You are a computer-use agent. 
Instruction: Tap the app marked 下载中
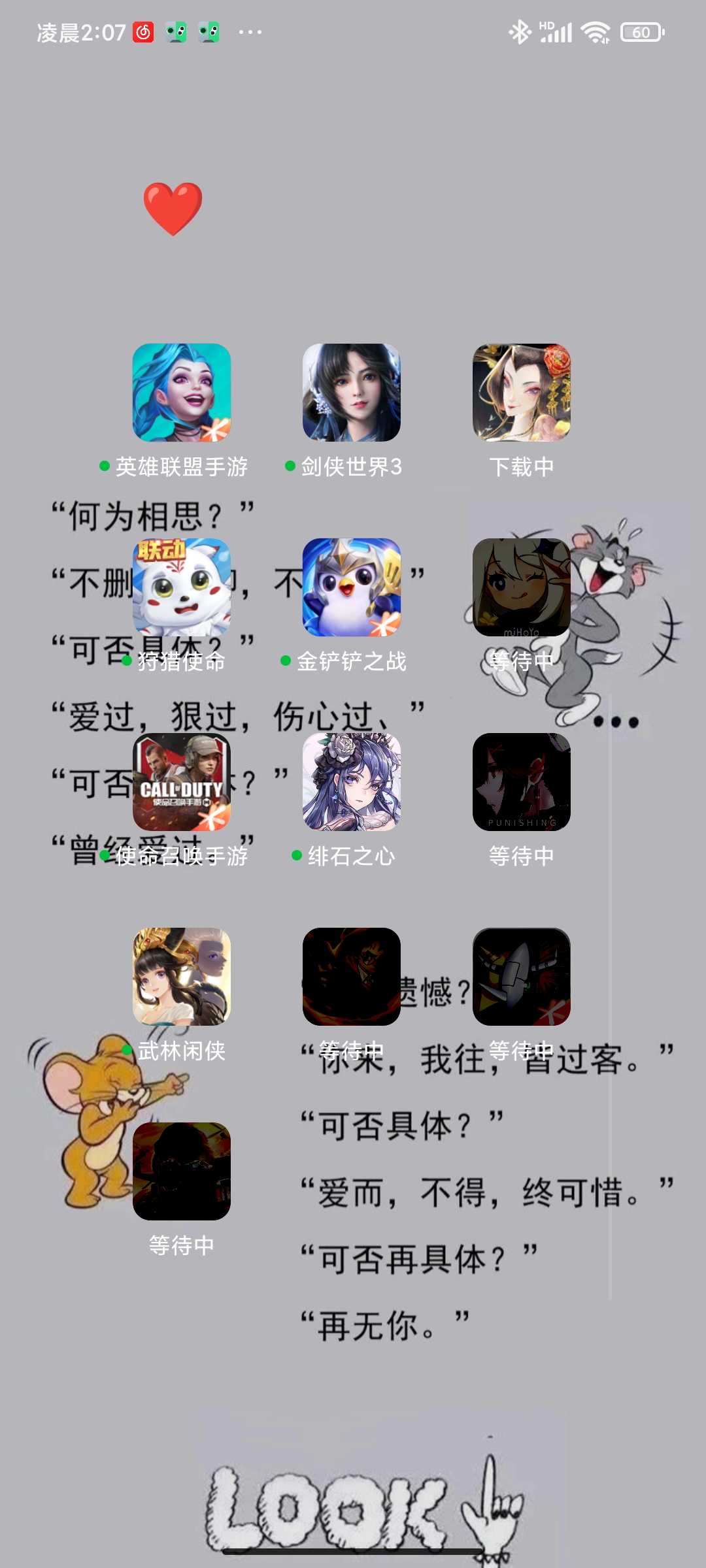point(522,393)
